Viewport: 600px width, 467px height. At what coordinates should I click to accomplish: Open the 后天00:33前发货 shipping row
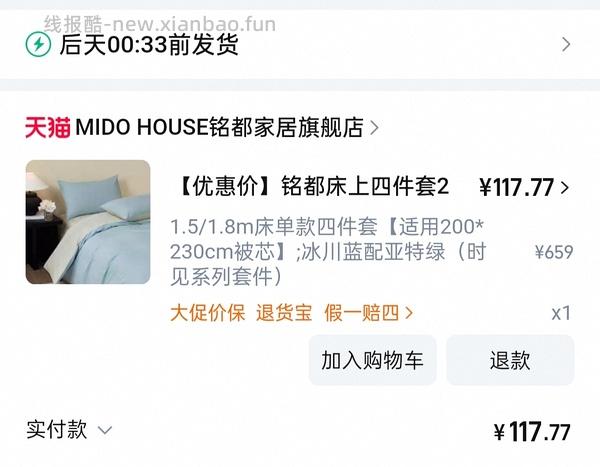[x=300, y=44]
